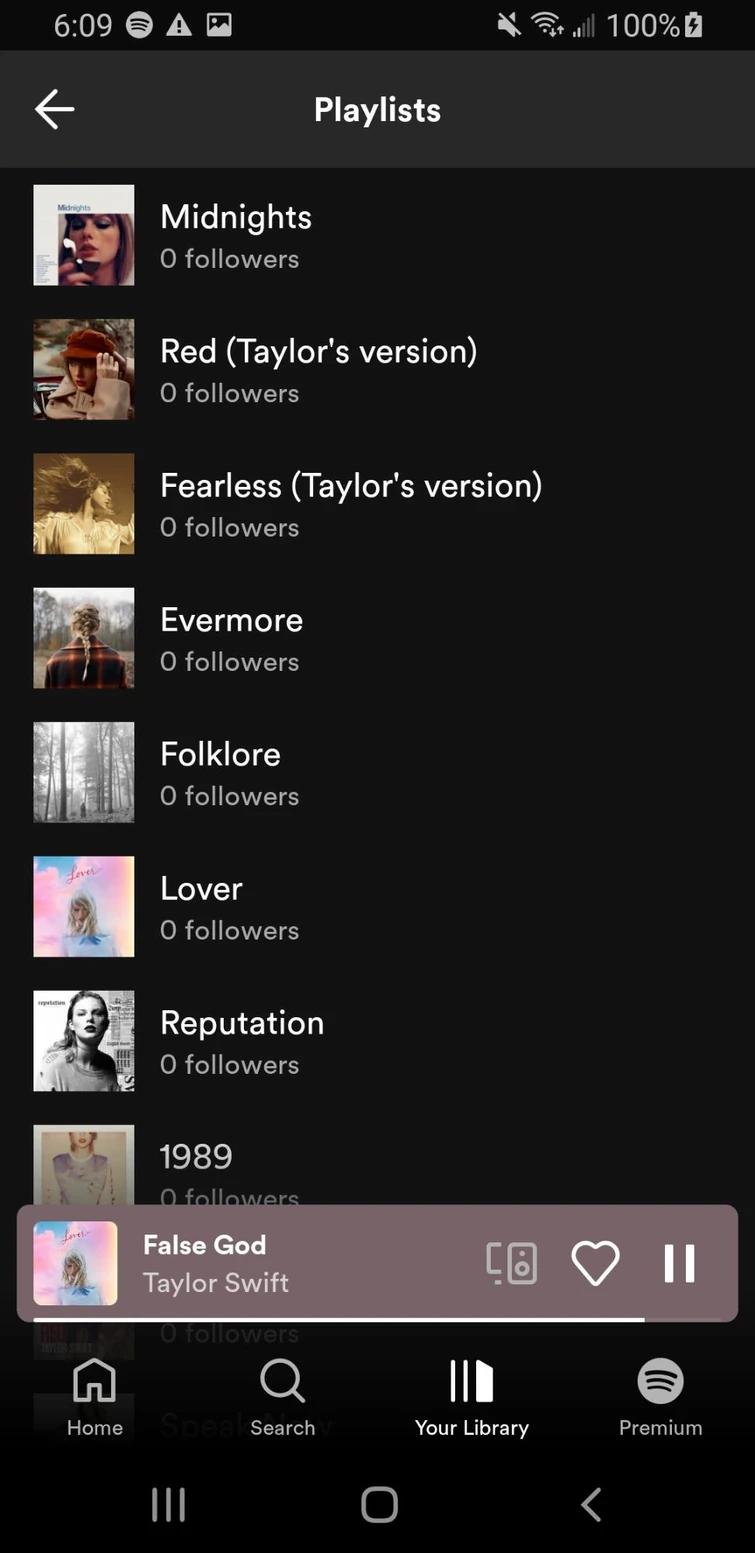Image resolution: width=755 pixels, height=1553 pixels.
Task: Tap the back arrow on Playlists screen
Action: pyautogui.click(x=54, y=109)
